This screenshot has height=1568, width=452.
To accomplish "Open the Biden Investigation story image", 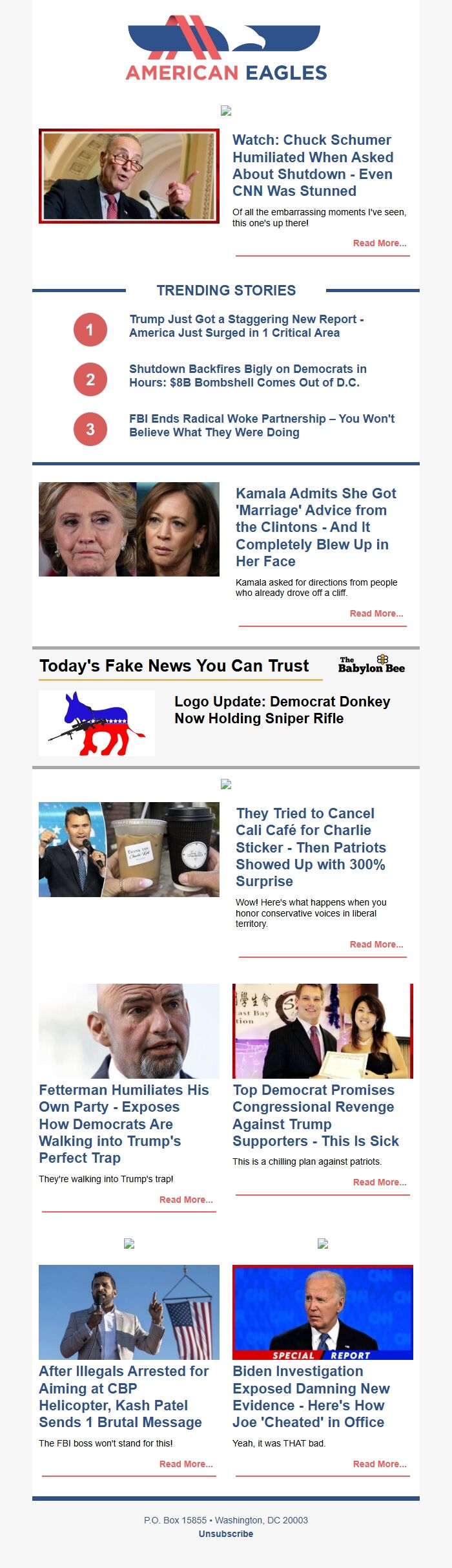I will click(322, 1312).
